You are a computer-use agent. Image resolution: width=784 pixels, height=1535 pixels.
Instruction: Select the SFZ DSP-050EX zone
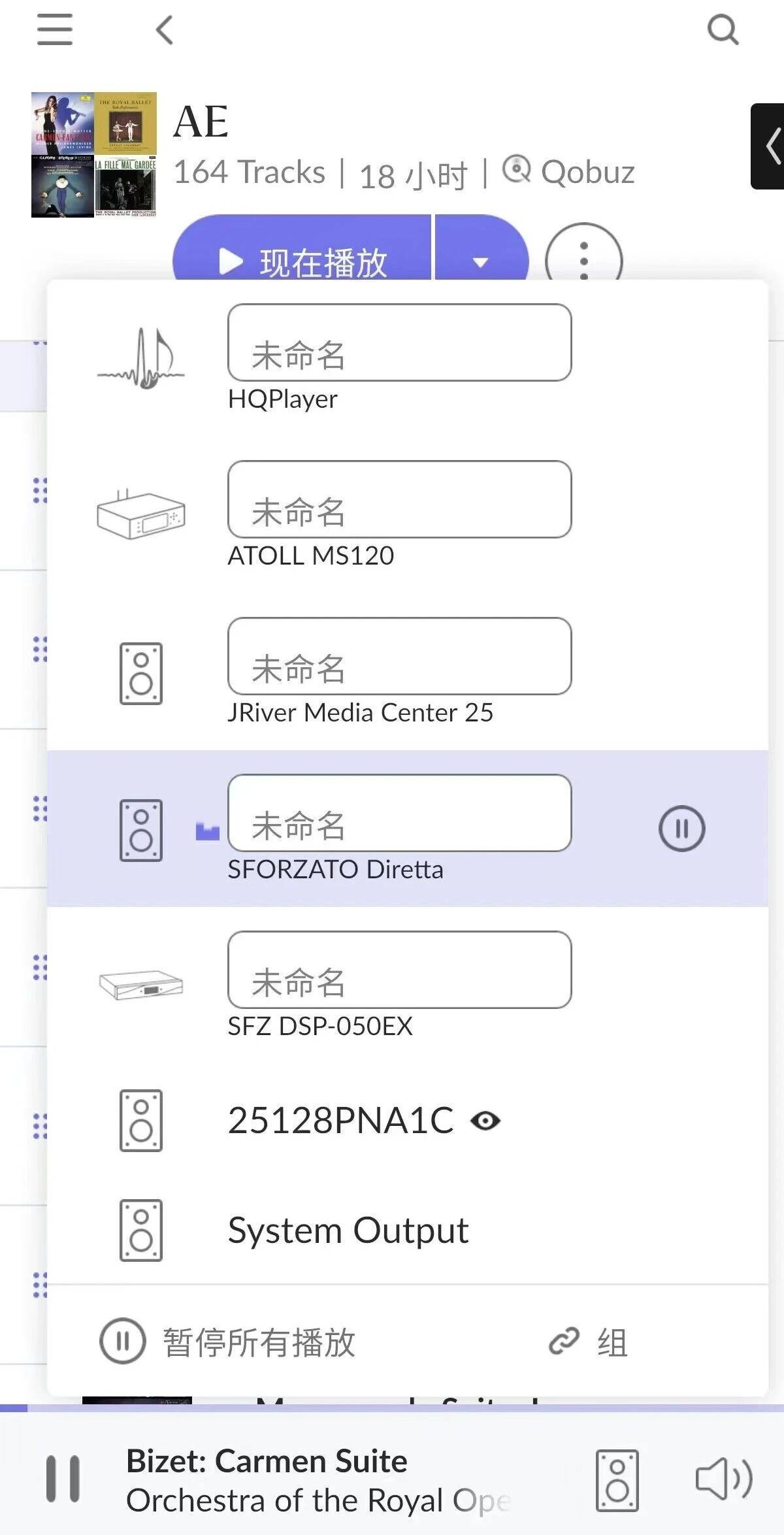tap(407, 985)
